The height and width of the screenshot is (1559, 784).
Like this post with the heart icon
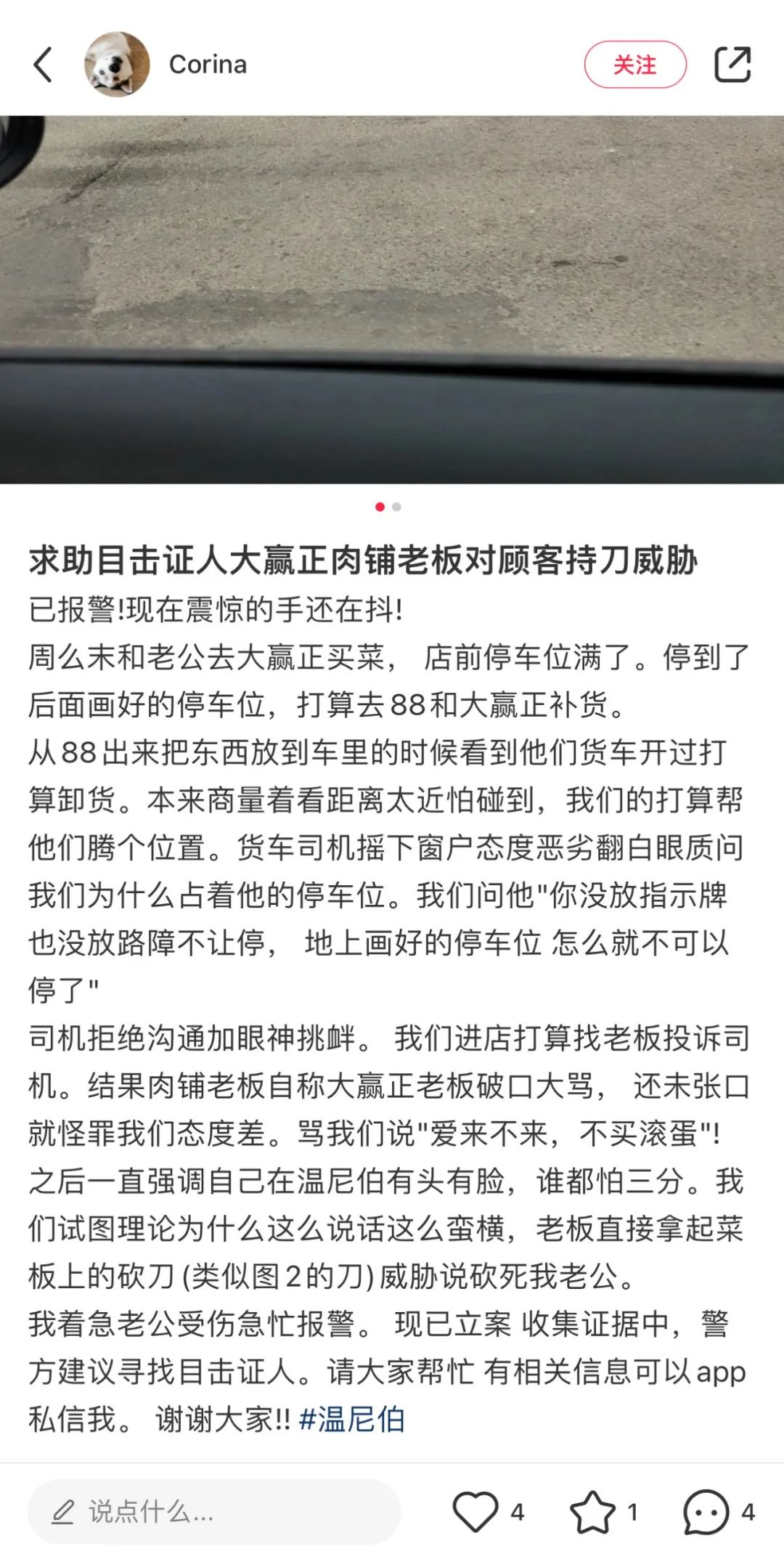click(x=475, y=1512)
